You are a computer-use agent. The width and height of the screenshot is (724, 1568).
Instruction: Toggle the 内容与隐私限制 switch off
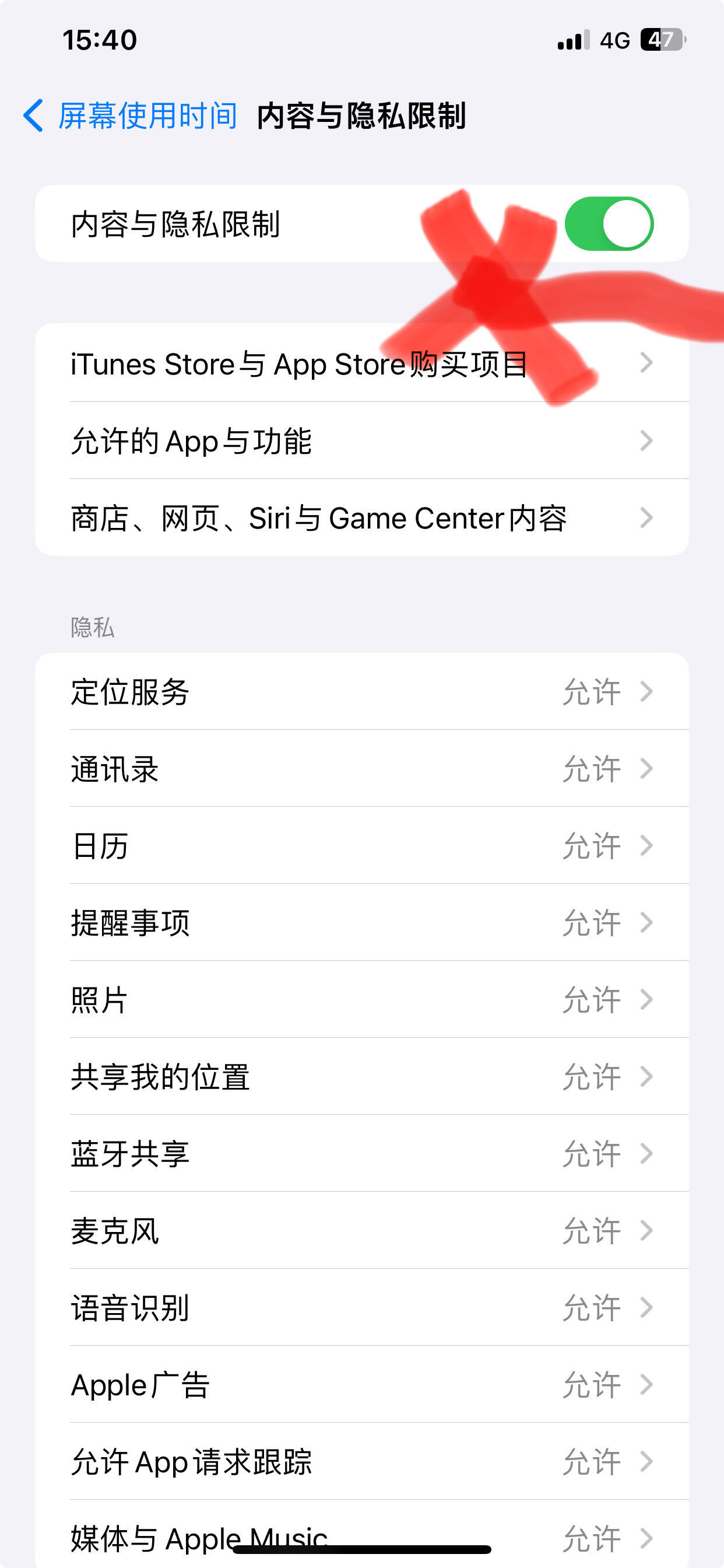pyautogui.click(x=609, y=223)
